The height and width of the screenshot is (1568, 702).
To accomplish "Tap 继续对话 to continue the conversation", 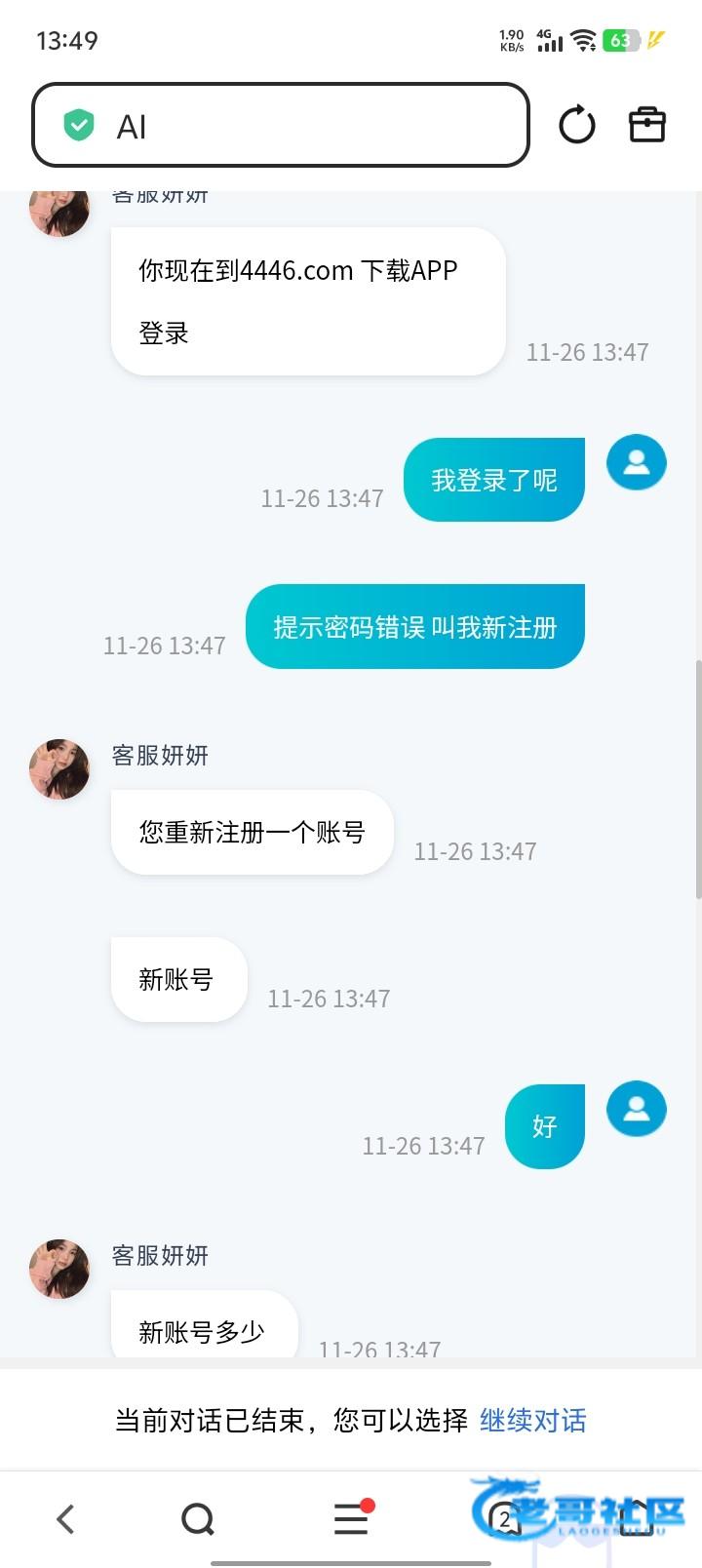I will pos(532,1420).
